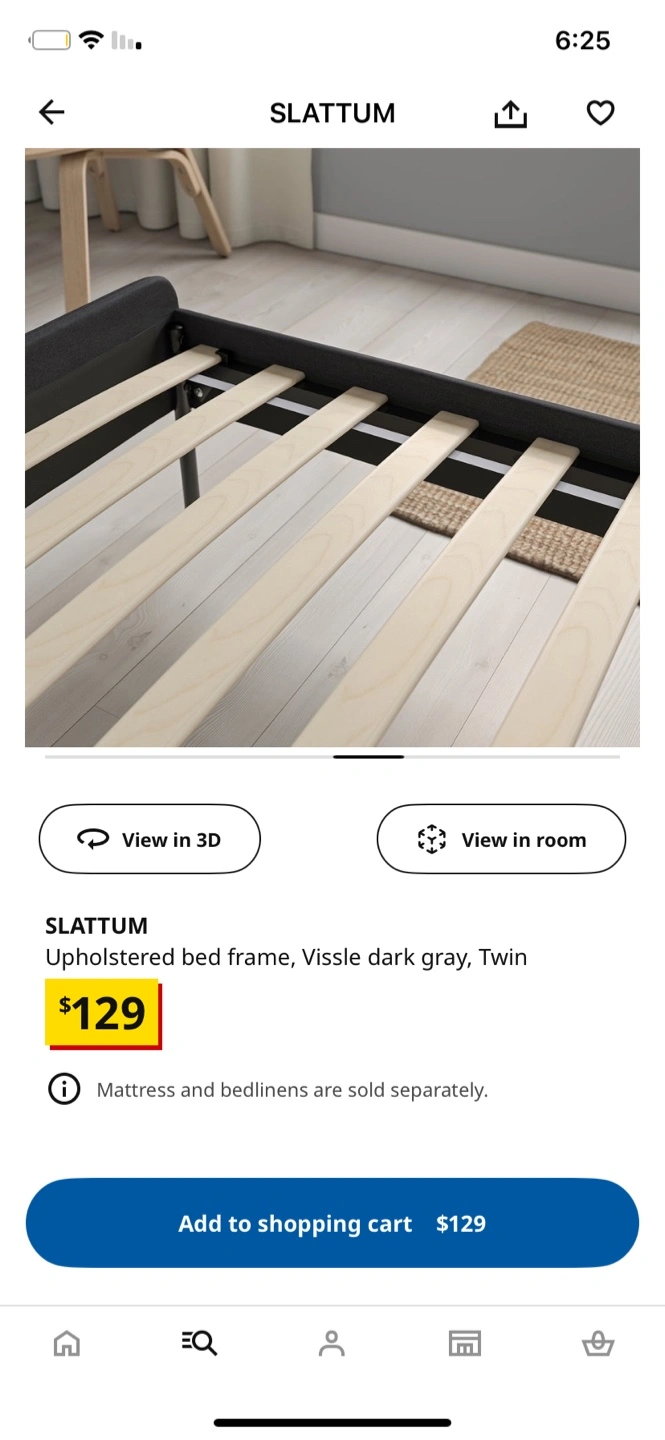Open the bed frame product photo
Viewport: 665px width, 1440px height.
coord(332,447)
